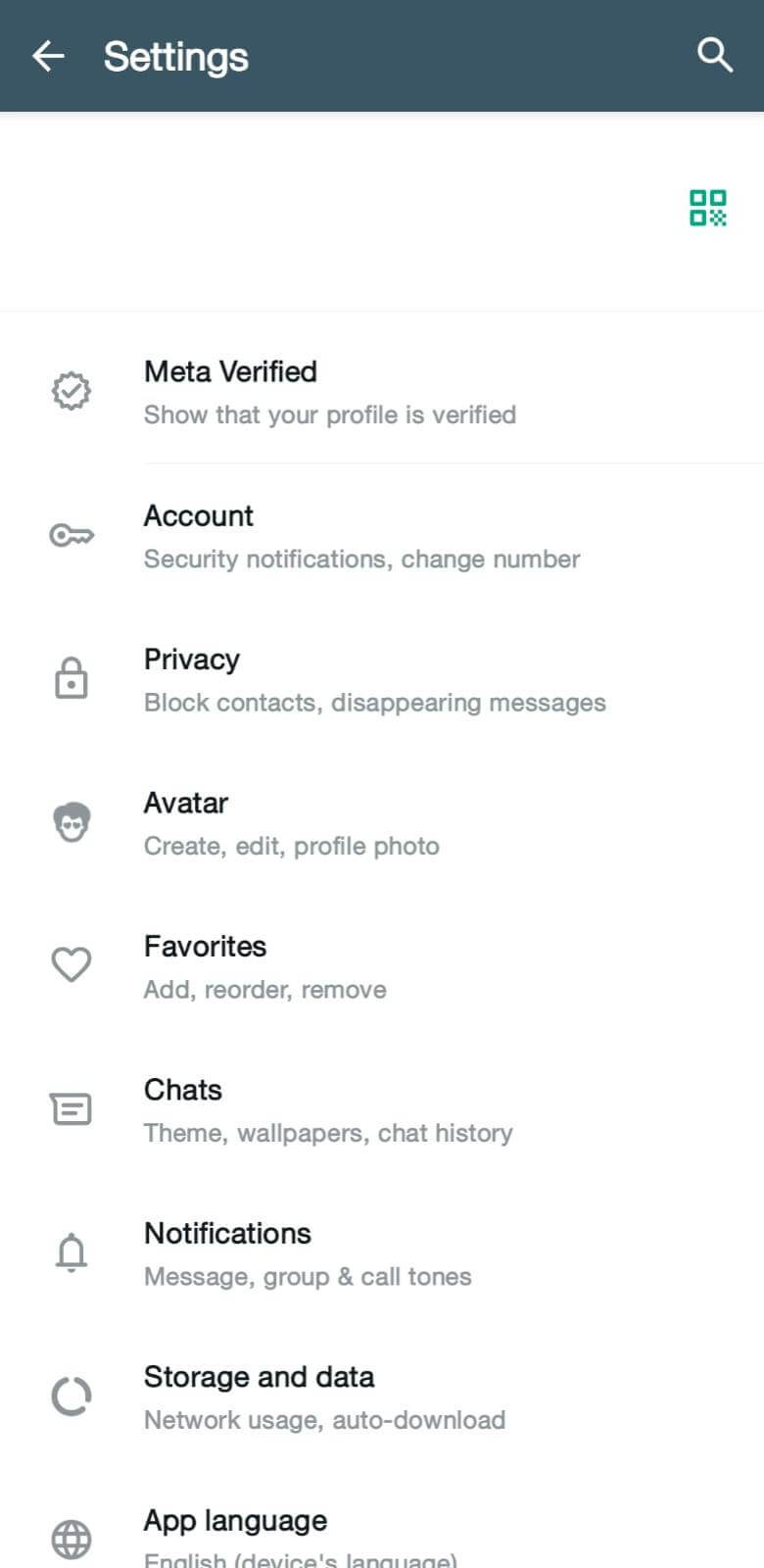
Task: Open Notifications settings
Action: [x=382, y=1254]
